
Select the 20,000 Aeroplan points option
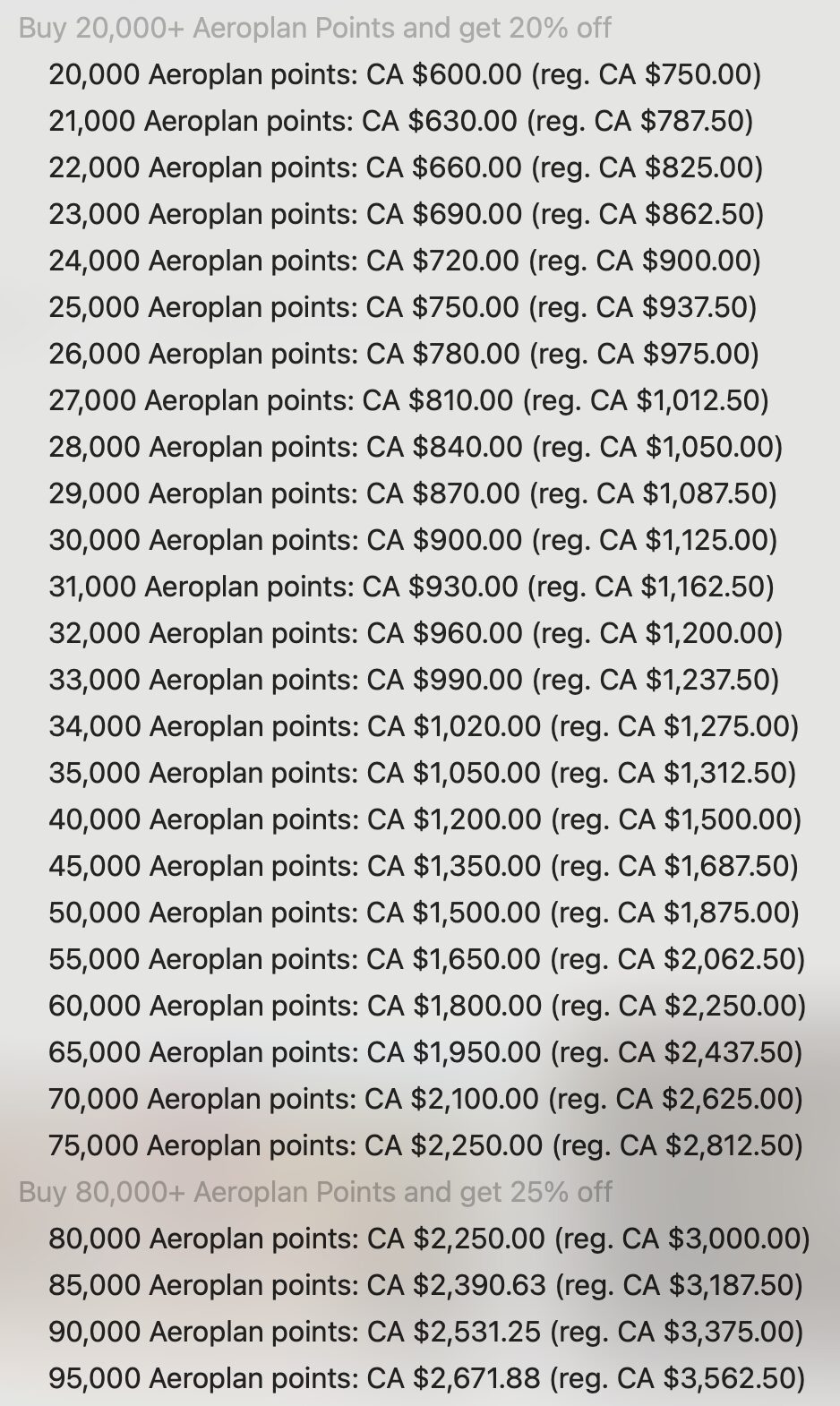pyautogui.click(x=405, y=74)
